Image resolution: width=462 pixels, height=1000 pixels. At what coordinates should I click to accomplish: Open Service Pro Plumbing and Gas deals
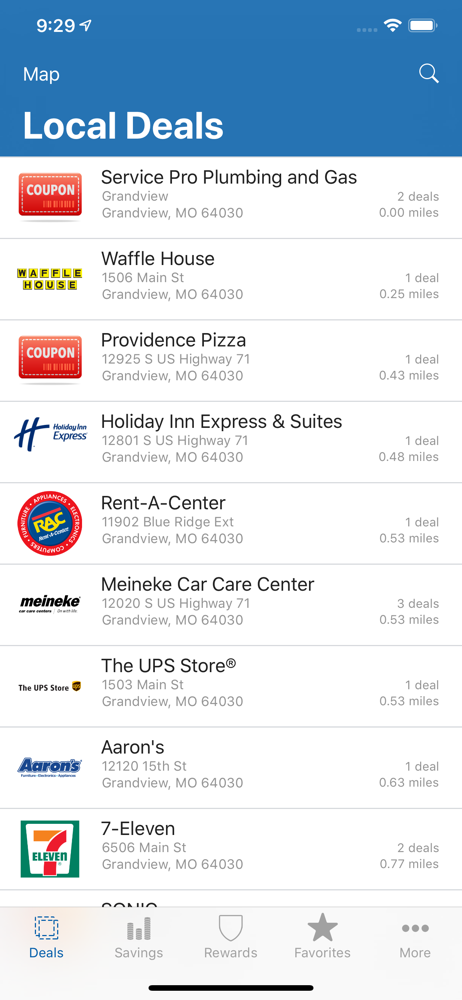coord(231,198)
